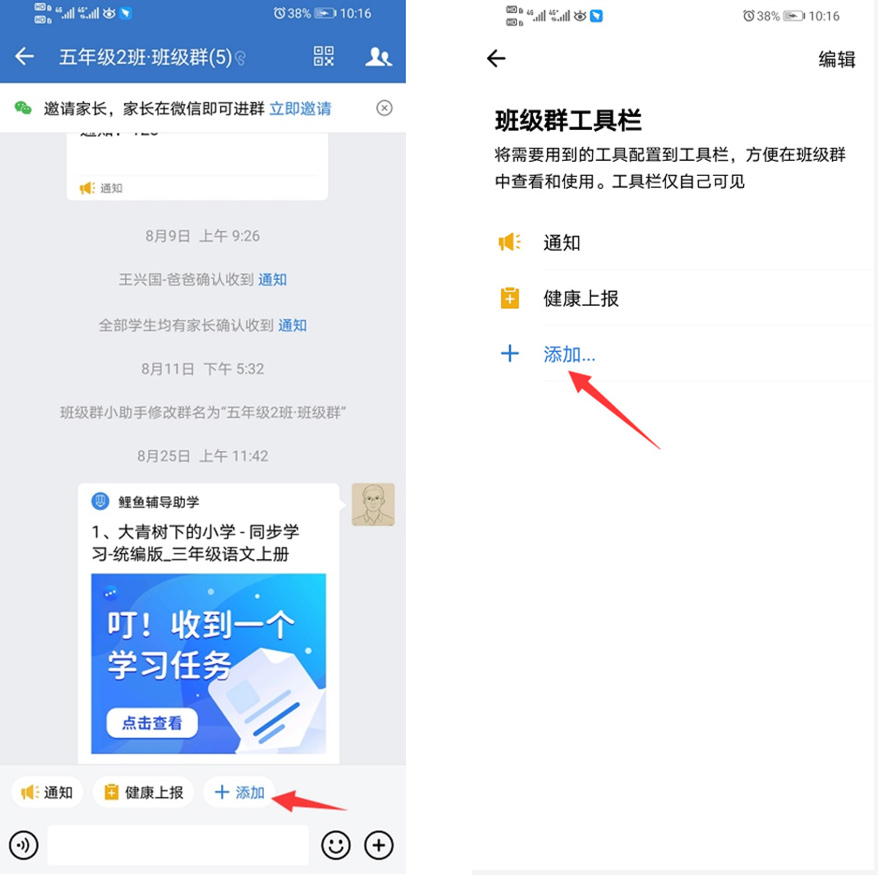
Task: Dismiss the invite parents banner
Action: coord(384,108)
